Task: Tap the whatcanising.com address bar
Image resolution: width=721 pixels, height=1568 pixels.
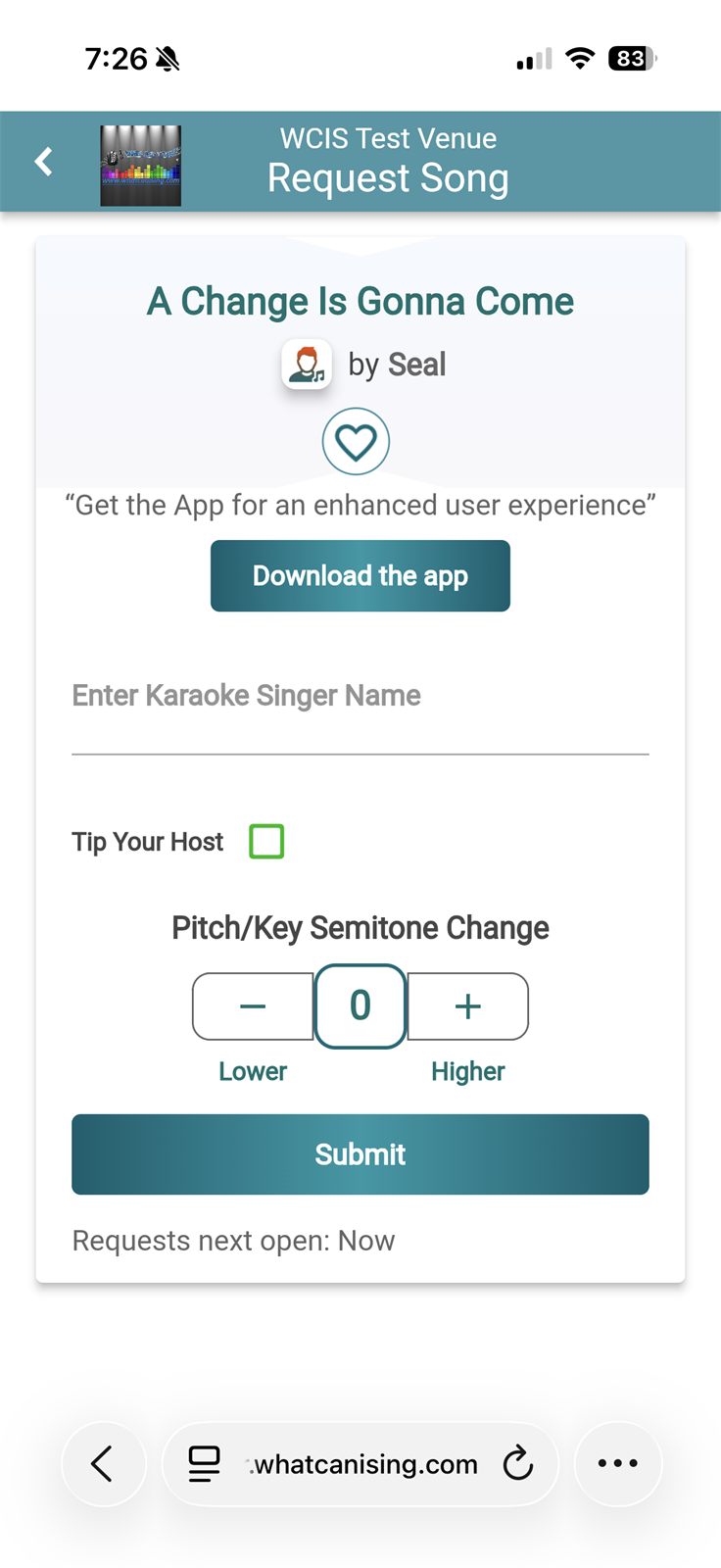Action: pyautogui.click(x=362, y=1464)
